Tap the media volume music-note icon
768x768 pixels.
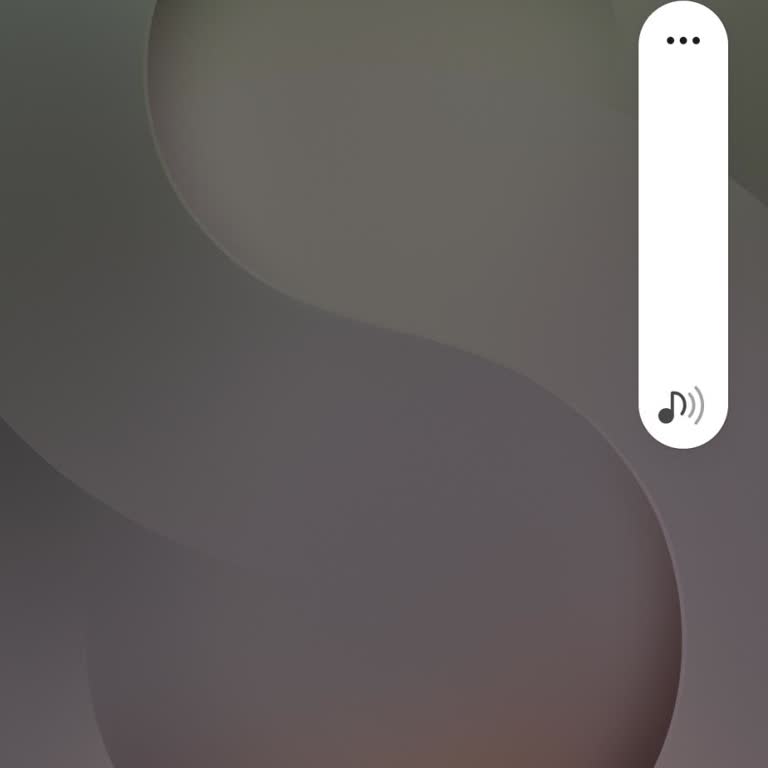[x=681, y=407]
